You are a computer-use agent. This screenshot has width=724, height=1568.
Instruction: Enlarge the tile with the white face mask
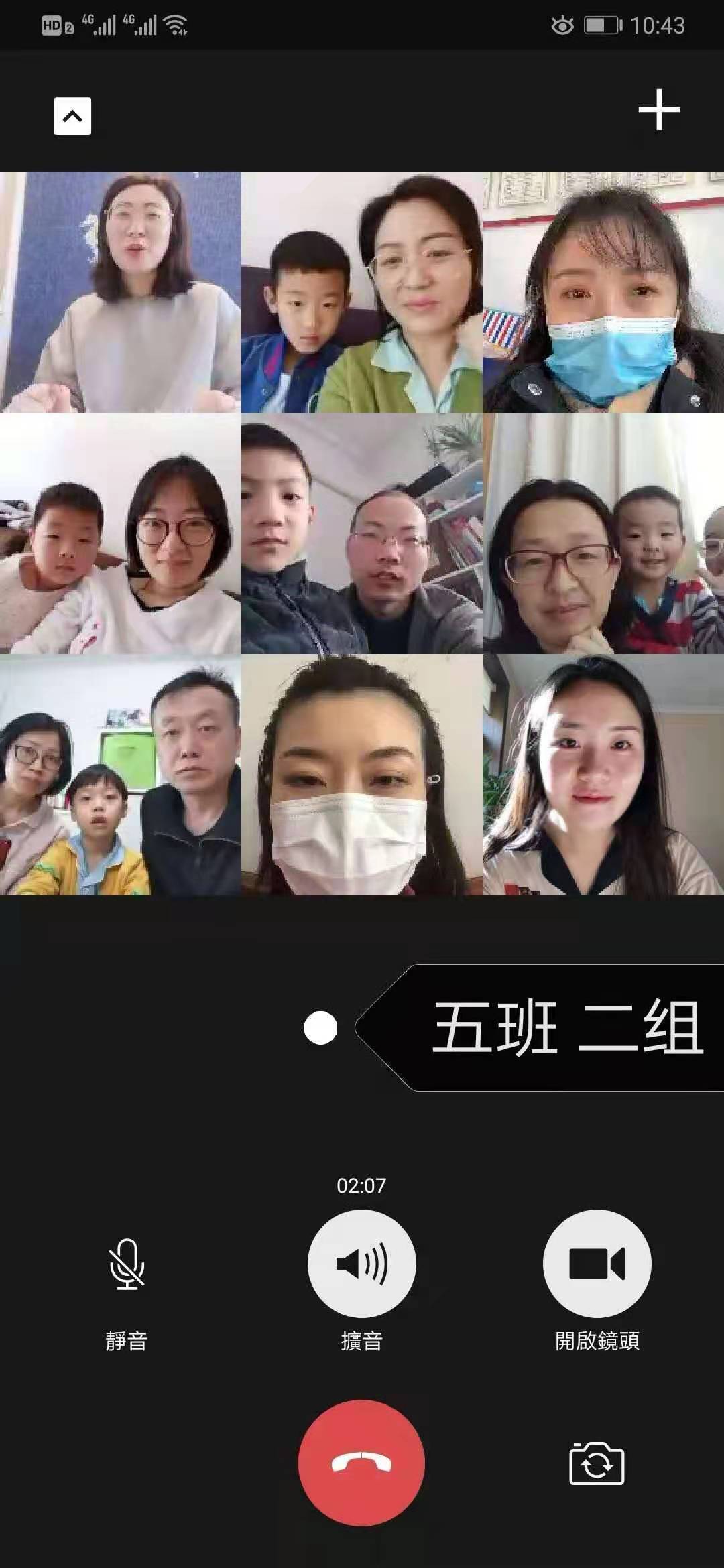point(361,775)
